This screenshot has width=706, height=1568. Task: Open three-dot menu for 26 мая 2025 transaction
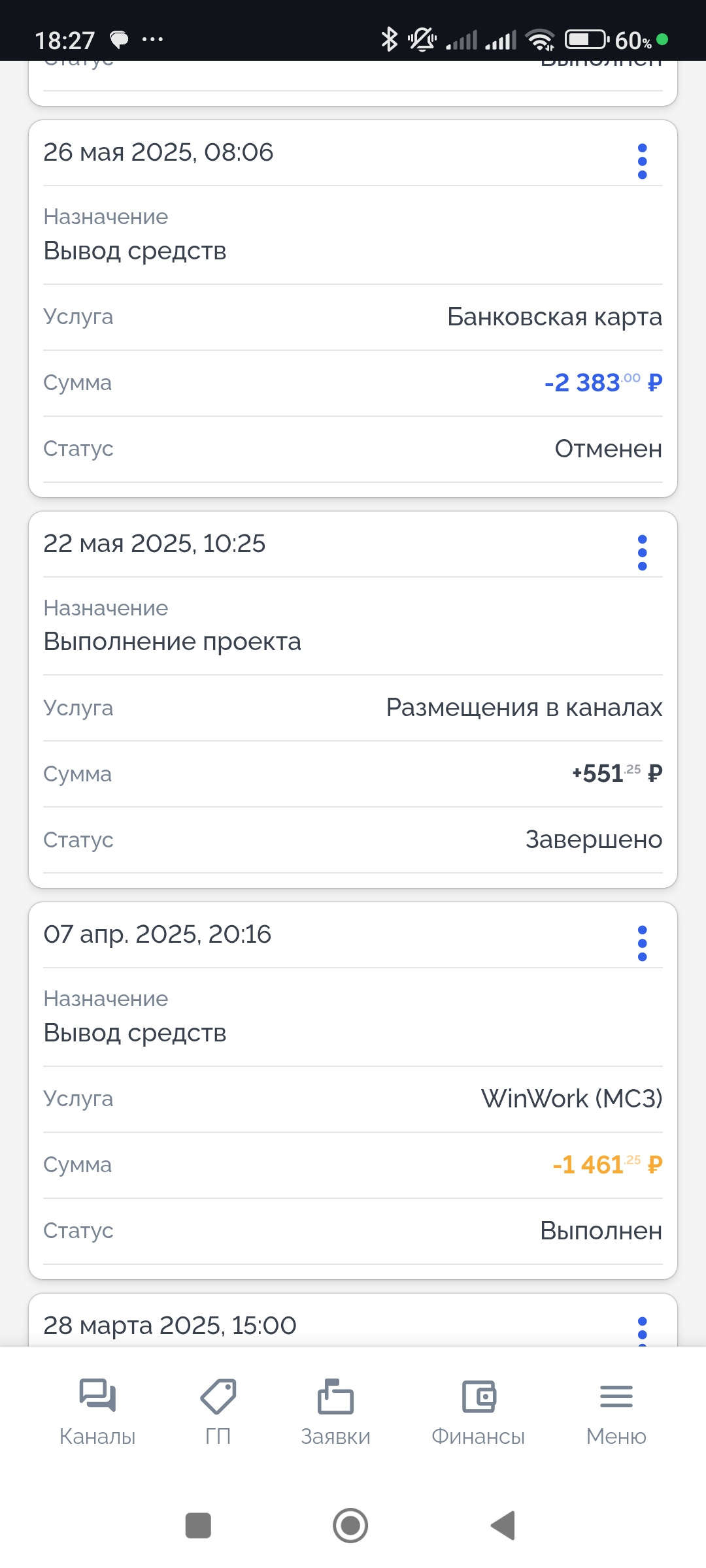click(x=642, y=161)
